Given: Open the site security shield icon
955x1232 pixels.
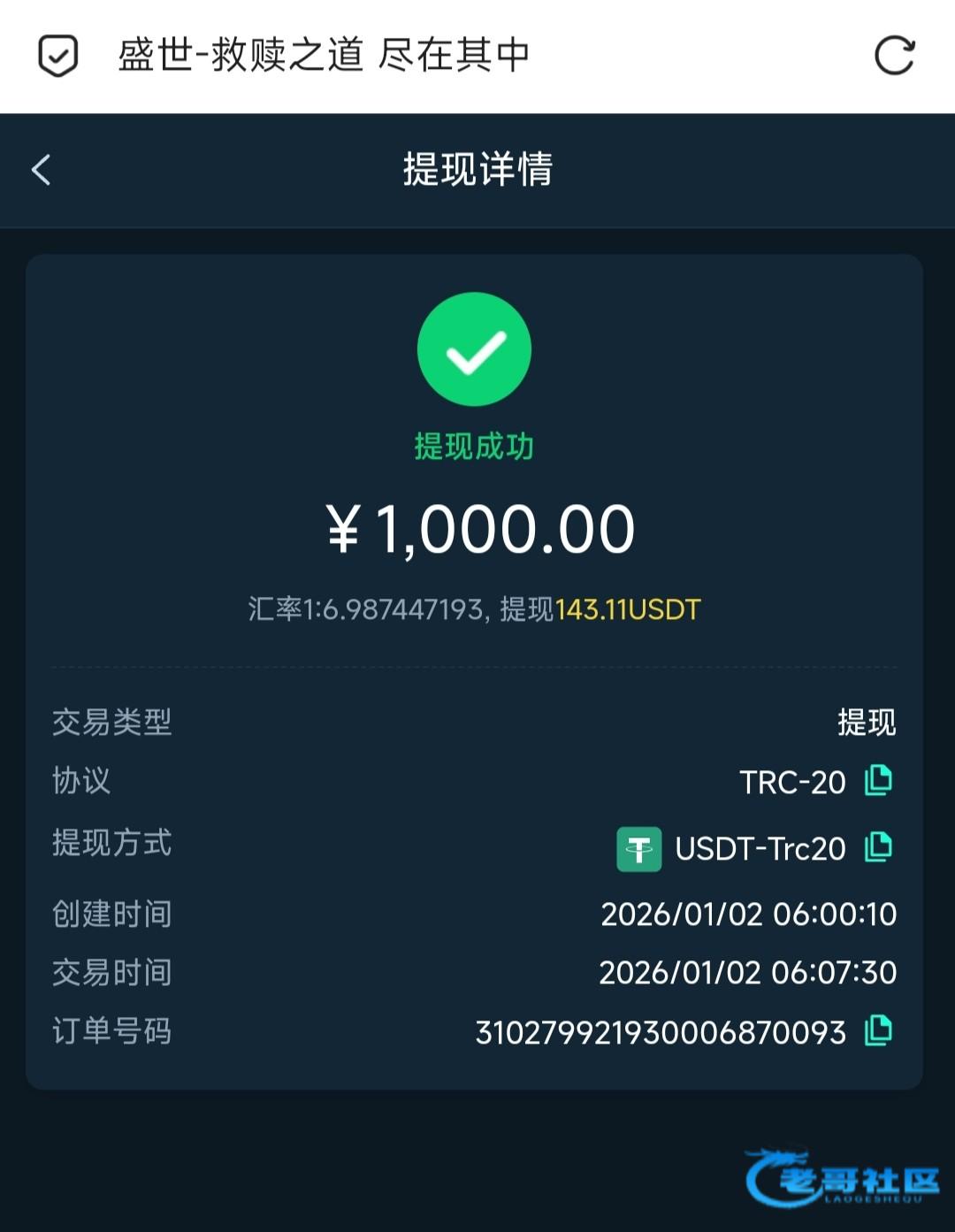Looking at the screenshot, I should [x=58, y=56].
